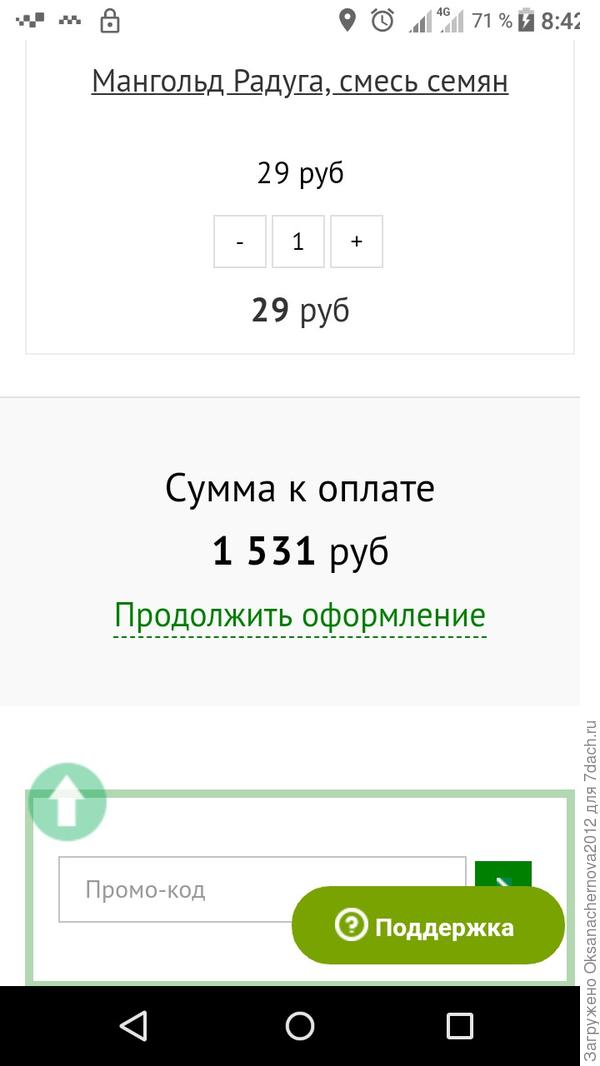Go back using system navigation bar
The height and width of the screenshot is (1066, 600).
click(x=133, y=1025)
